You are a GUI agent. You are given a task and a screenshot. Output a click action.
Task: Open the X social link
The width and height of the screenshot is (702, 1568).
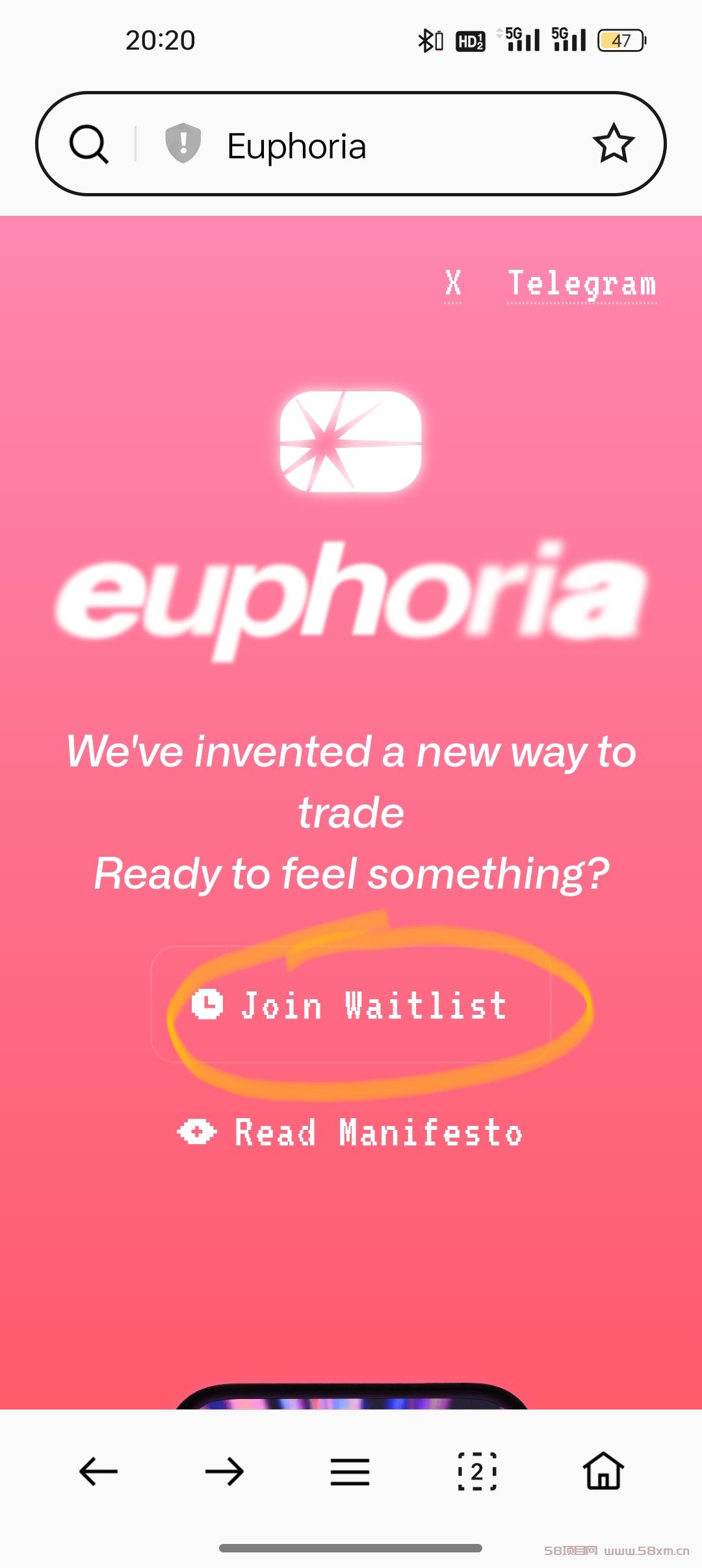pos(453,283)
